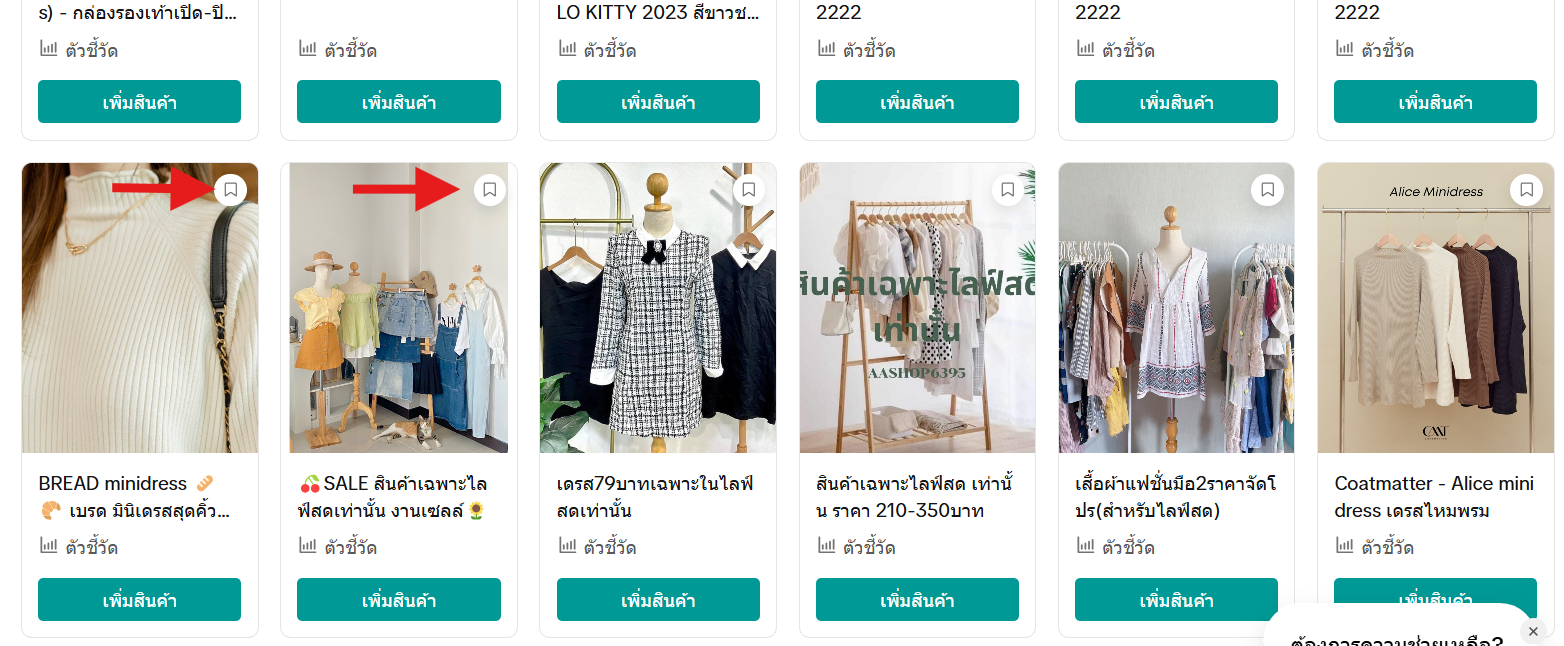
Task: View ตัวชี้วัด metrics for BREAD minidress
Action: [x=79, y=547]
